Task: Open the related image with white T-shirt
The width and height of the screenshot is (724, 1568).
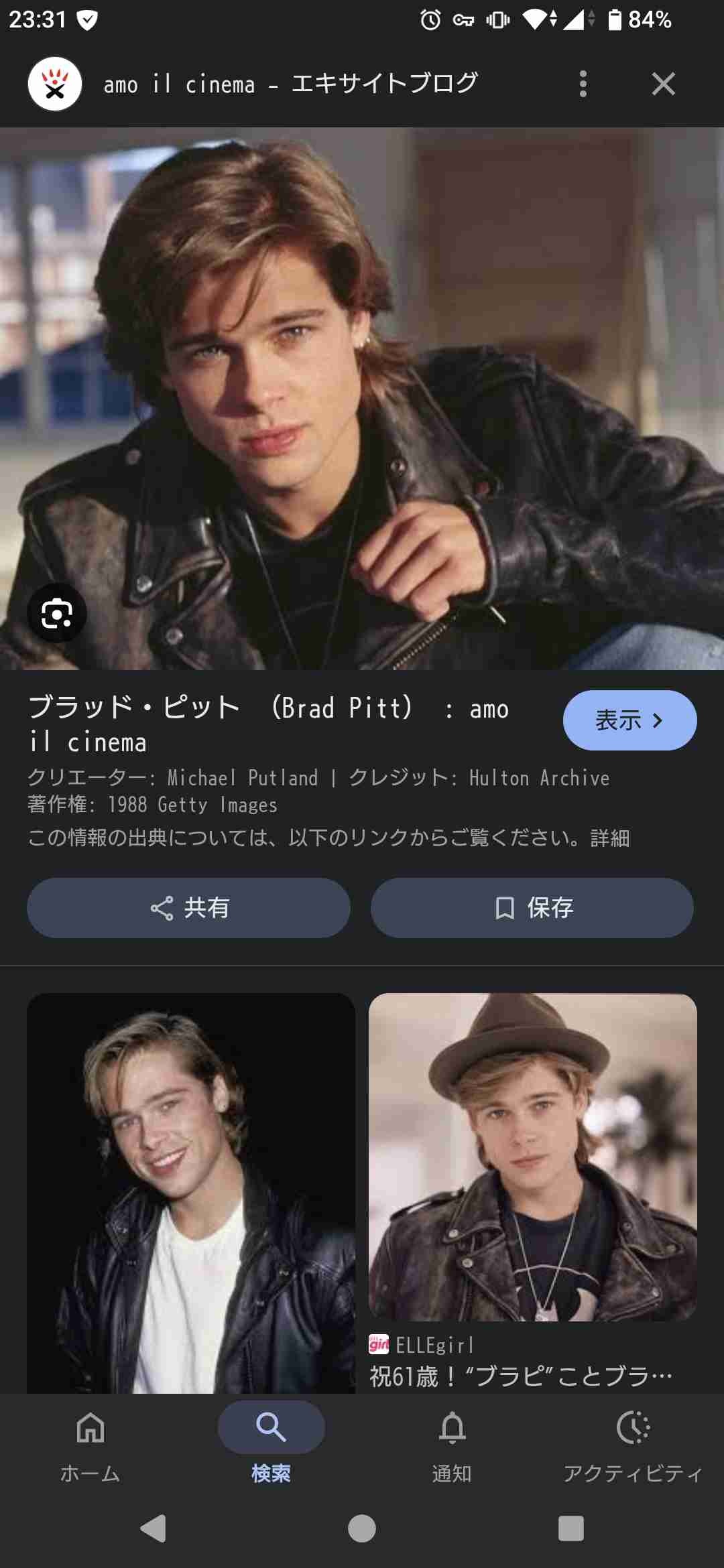Action: (x=191, y=1193)
